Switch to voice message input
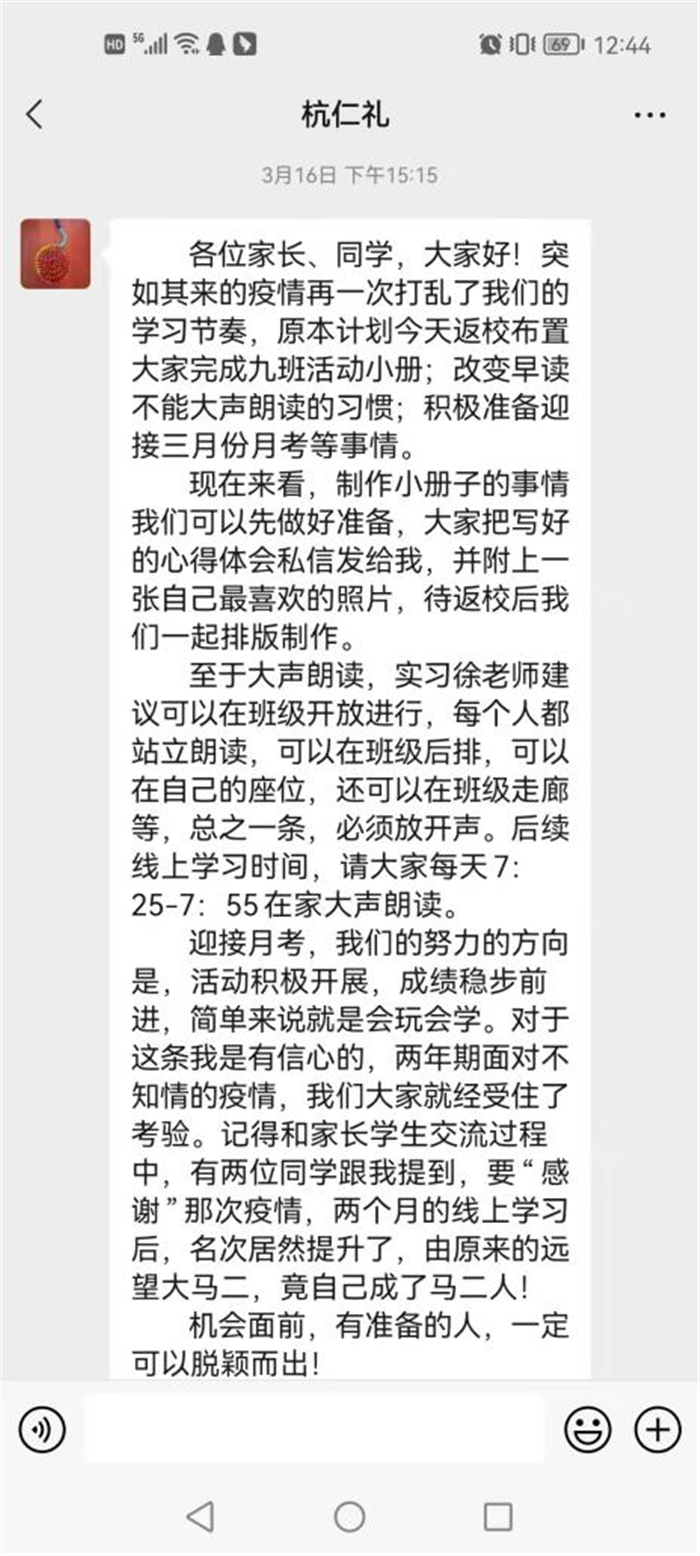 coord(42,1429)
